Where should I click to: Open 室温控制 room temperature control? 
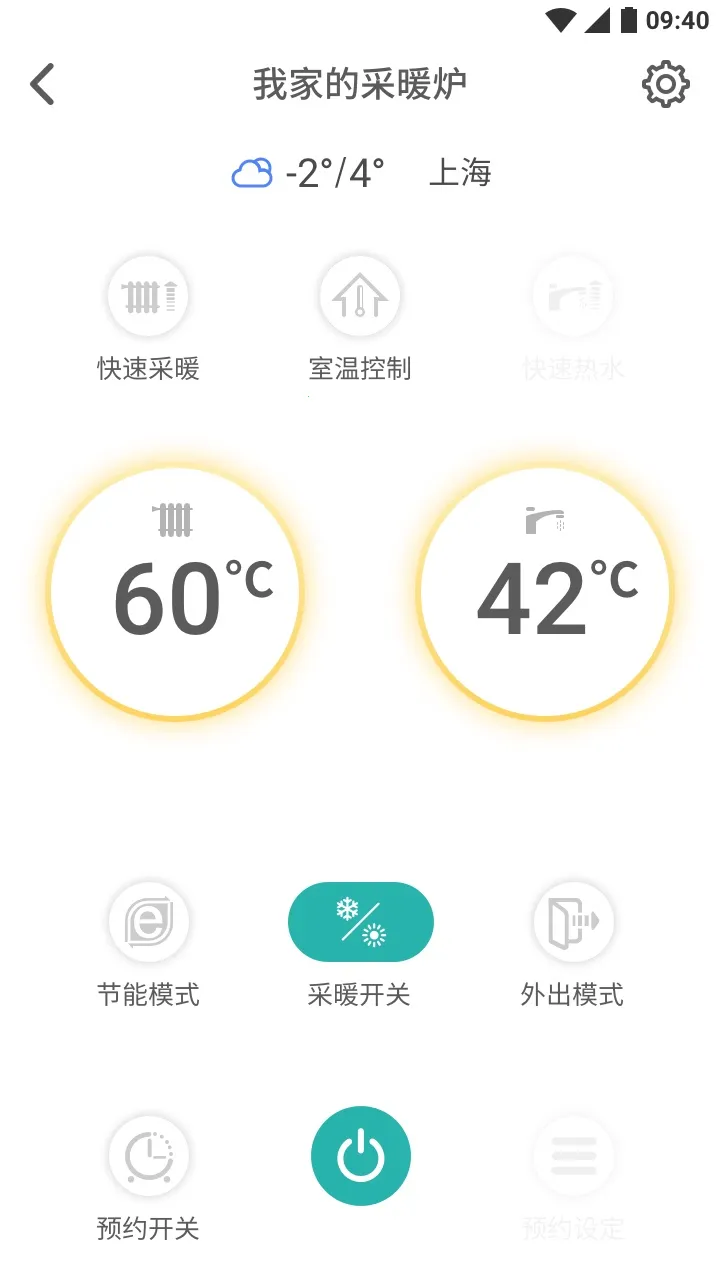pyautogui.click(x=360, y=295)
